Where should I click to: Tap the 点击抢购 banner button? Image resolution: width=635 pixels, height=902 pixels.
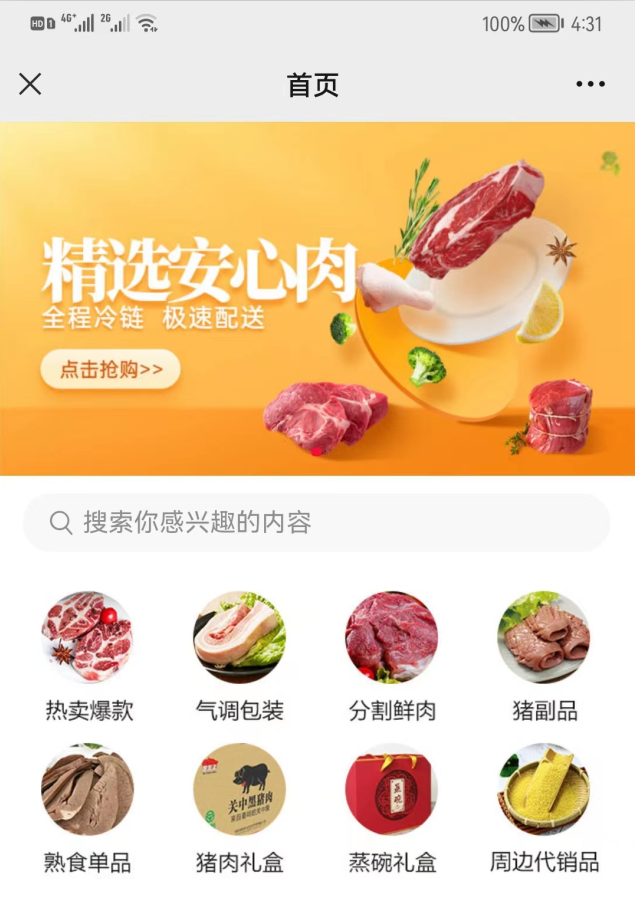110,369
